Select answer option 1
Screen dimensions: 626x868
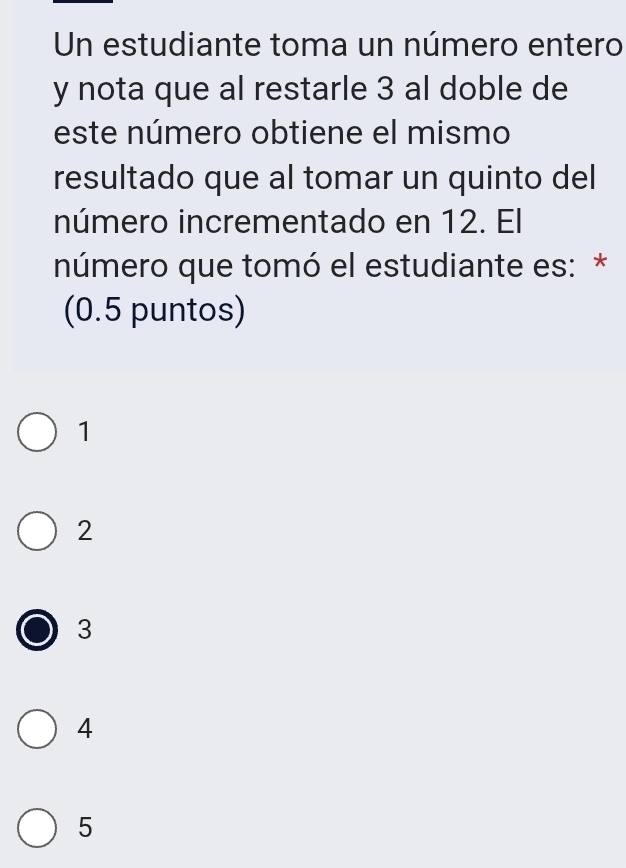click(x=38, y=432)
